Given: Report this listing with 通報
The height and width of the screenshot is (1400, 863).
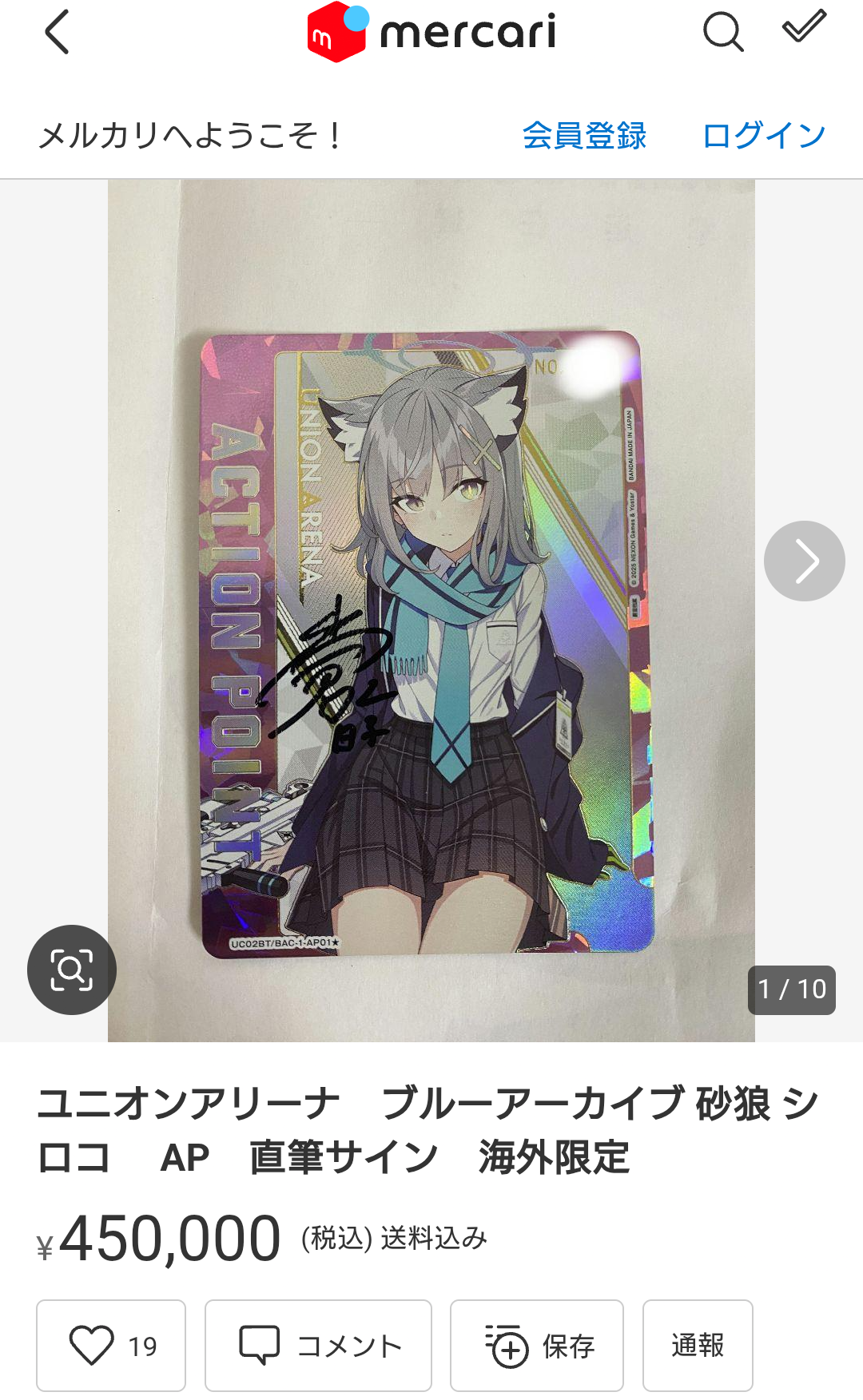Looking at the screenshot, I should point(698,1346).
